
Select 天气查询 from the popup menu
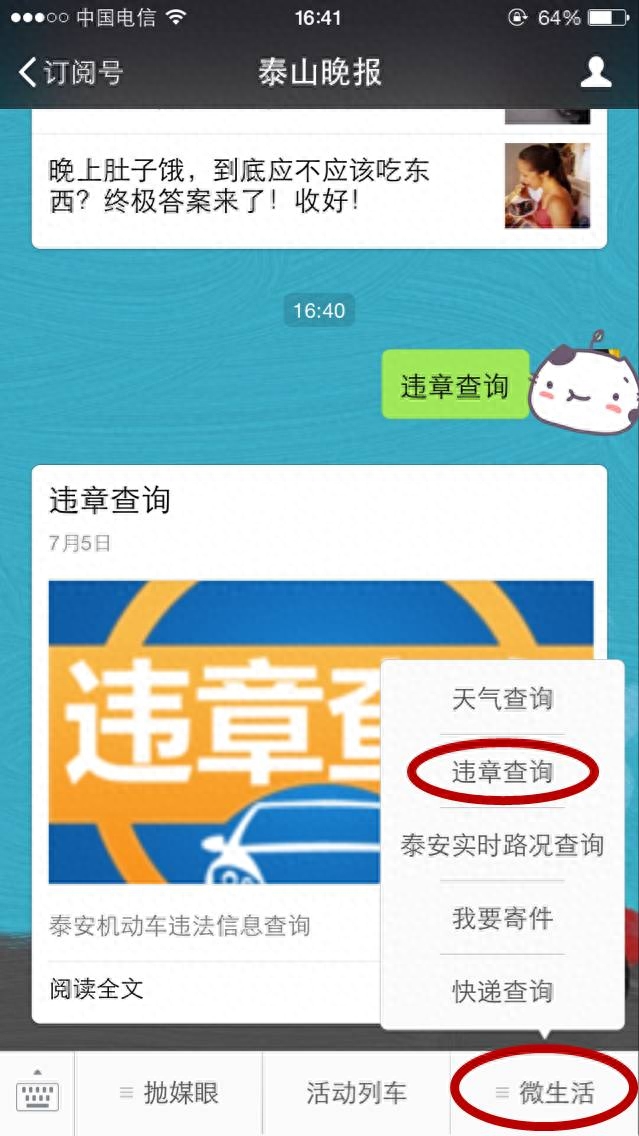click(502, 699)
